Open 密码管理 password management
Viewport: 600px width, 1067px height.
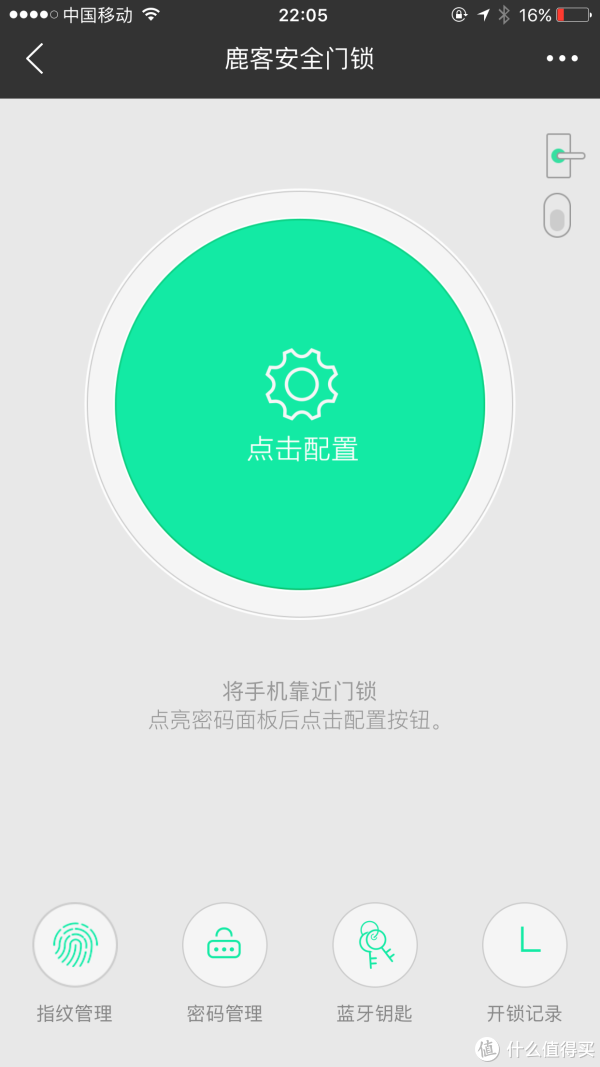[x=225, y=945]
